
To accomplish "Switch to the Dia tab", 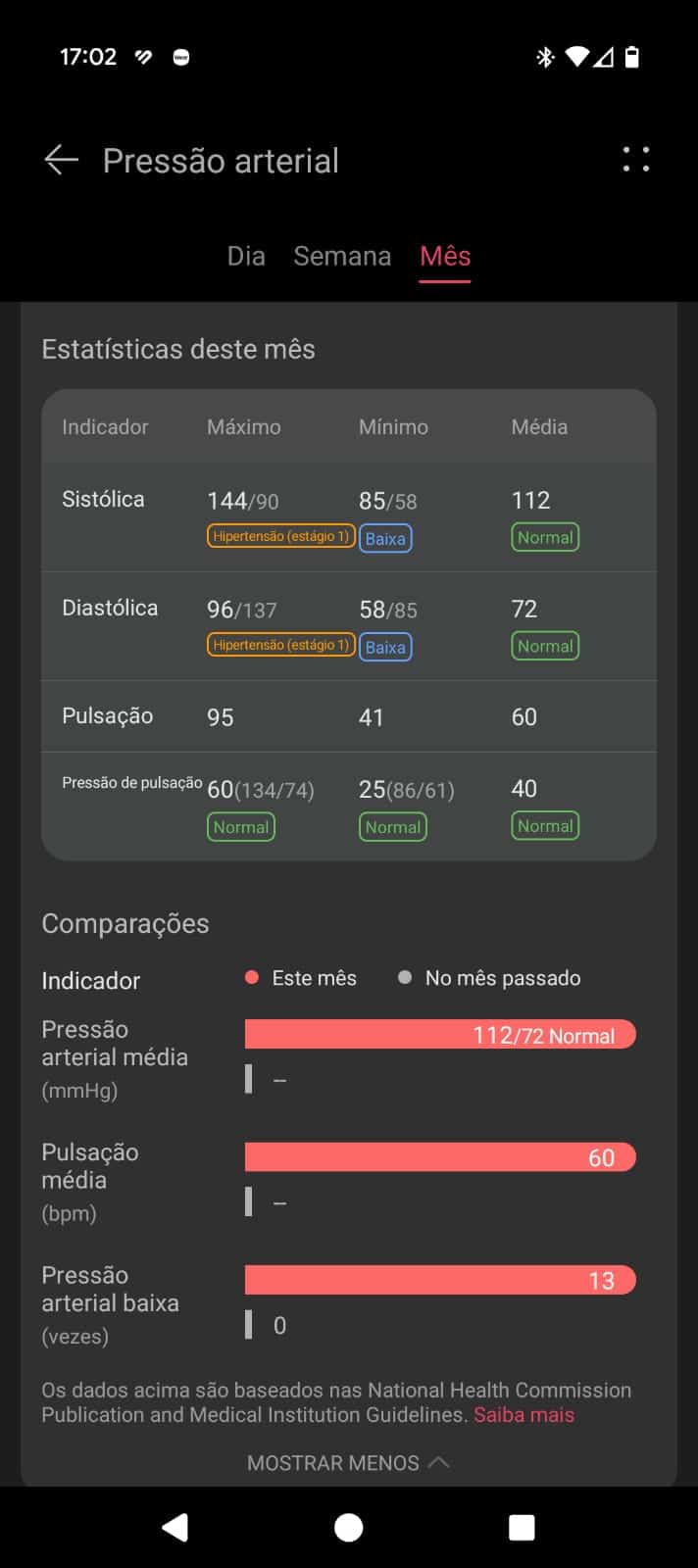I will point(246,256).
